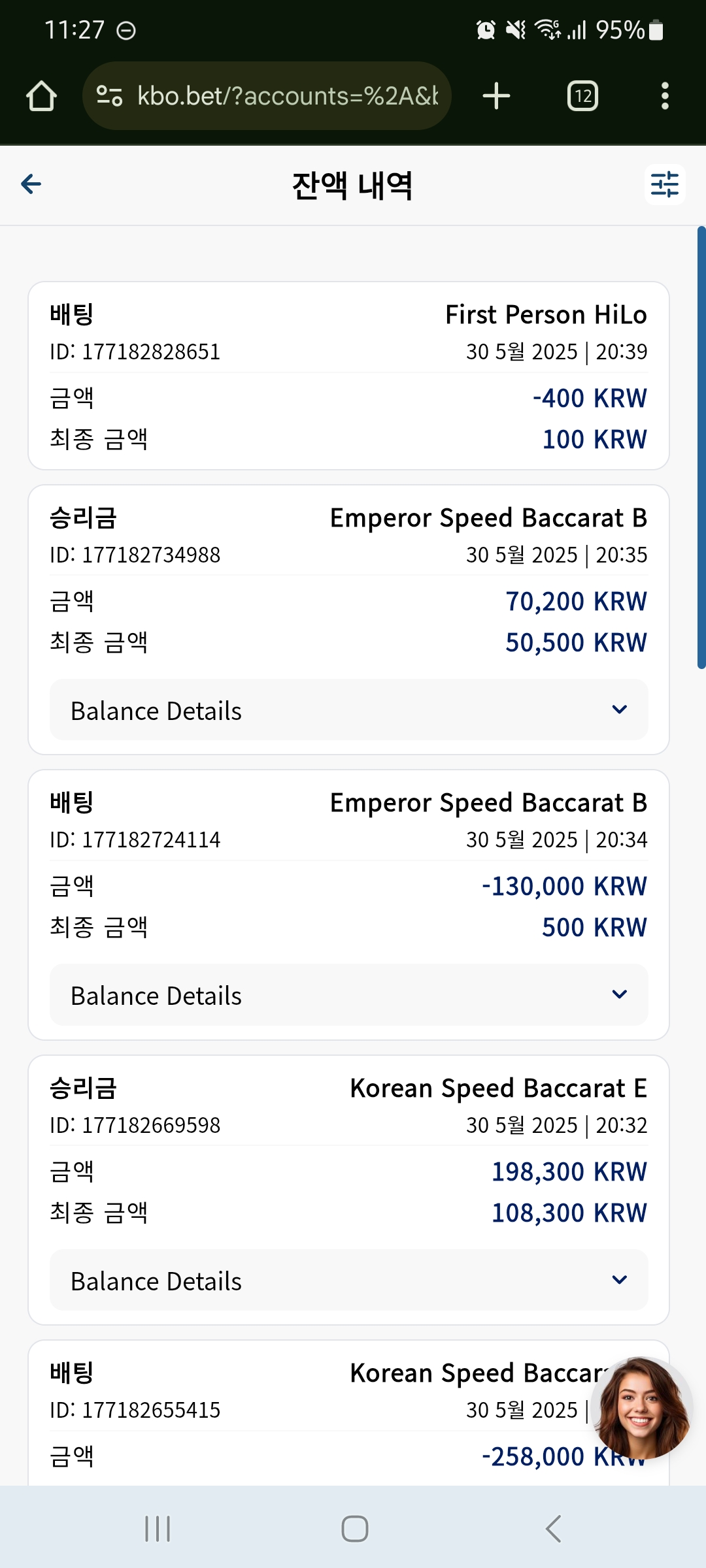The image size is (706, 1568).
Task: Tap the kbo.bet address bar
Action: pos(267,96)
